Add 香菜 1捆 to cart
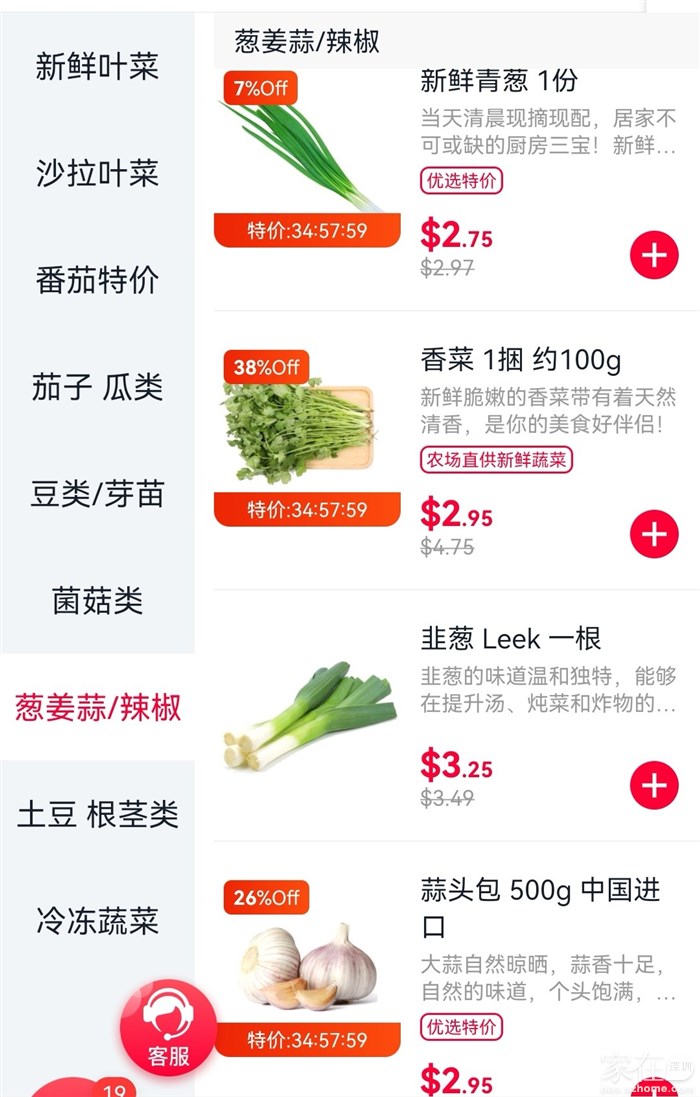700x1097 pixels. click(654, 534)
